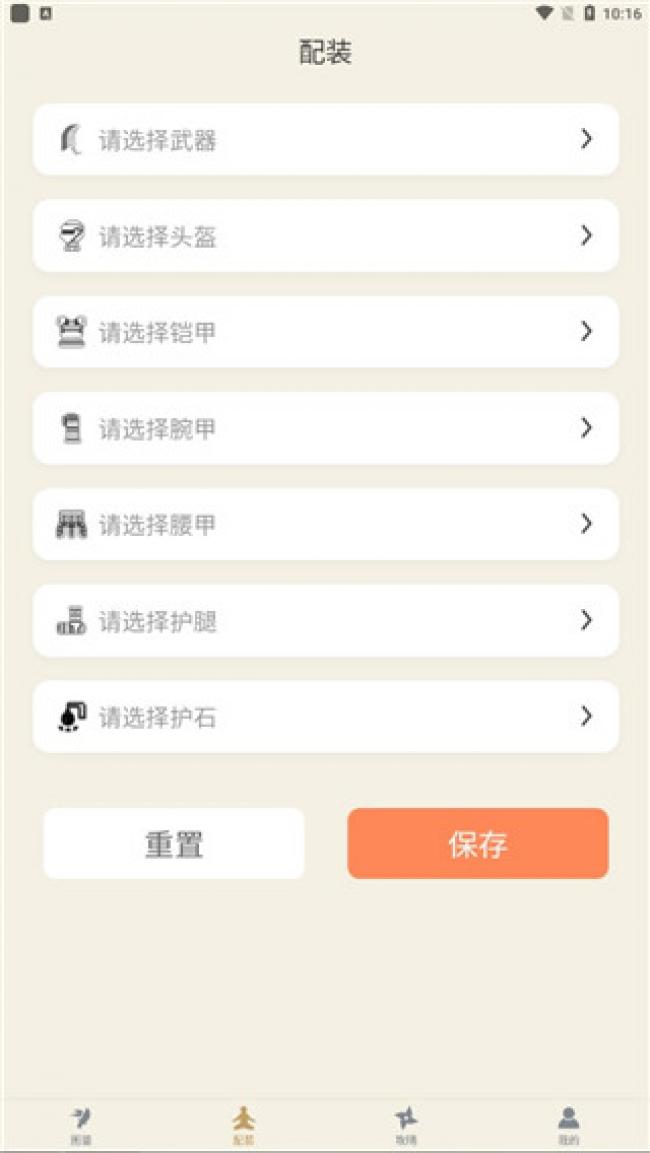The width and height of the screenshot is (650, 1153).
Task: Save the loadout with 保存
Action: (478, 843)
